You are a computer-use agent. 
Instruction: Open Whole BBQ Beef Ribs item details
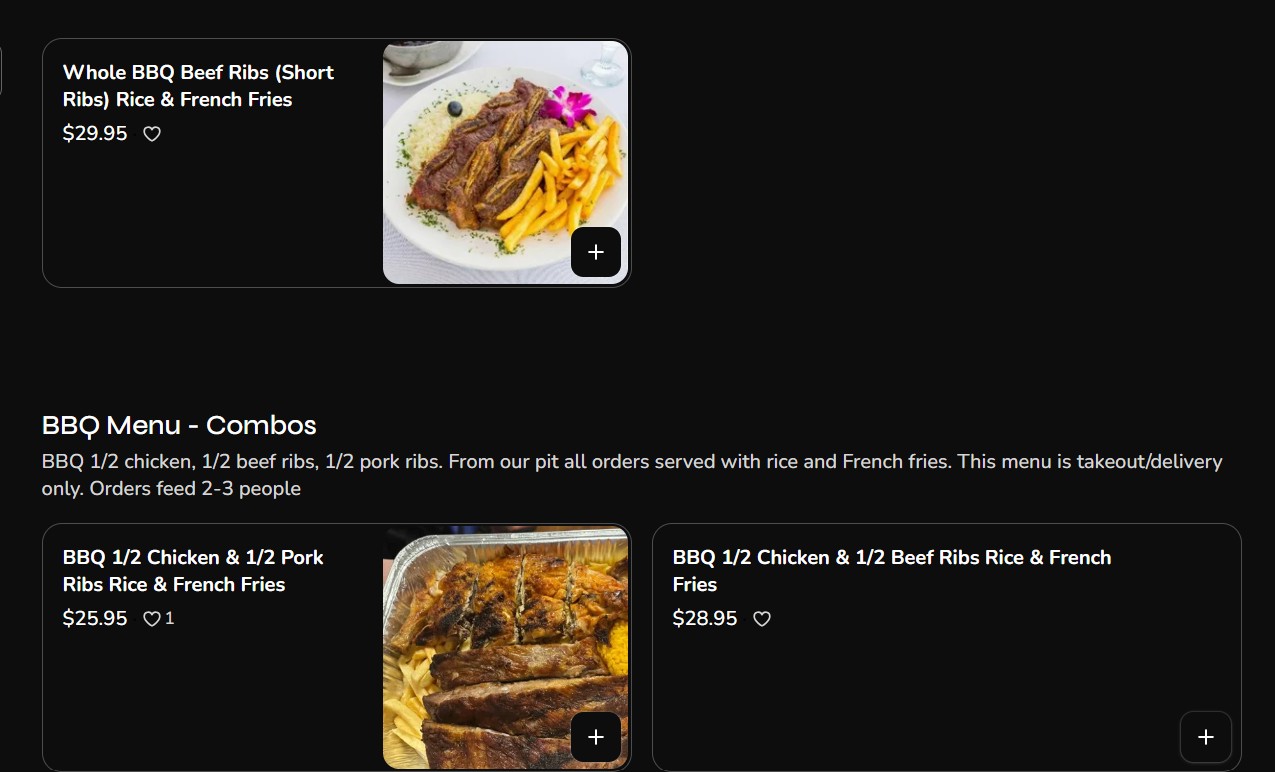[x=198, y=86]
